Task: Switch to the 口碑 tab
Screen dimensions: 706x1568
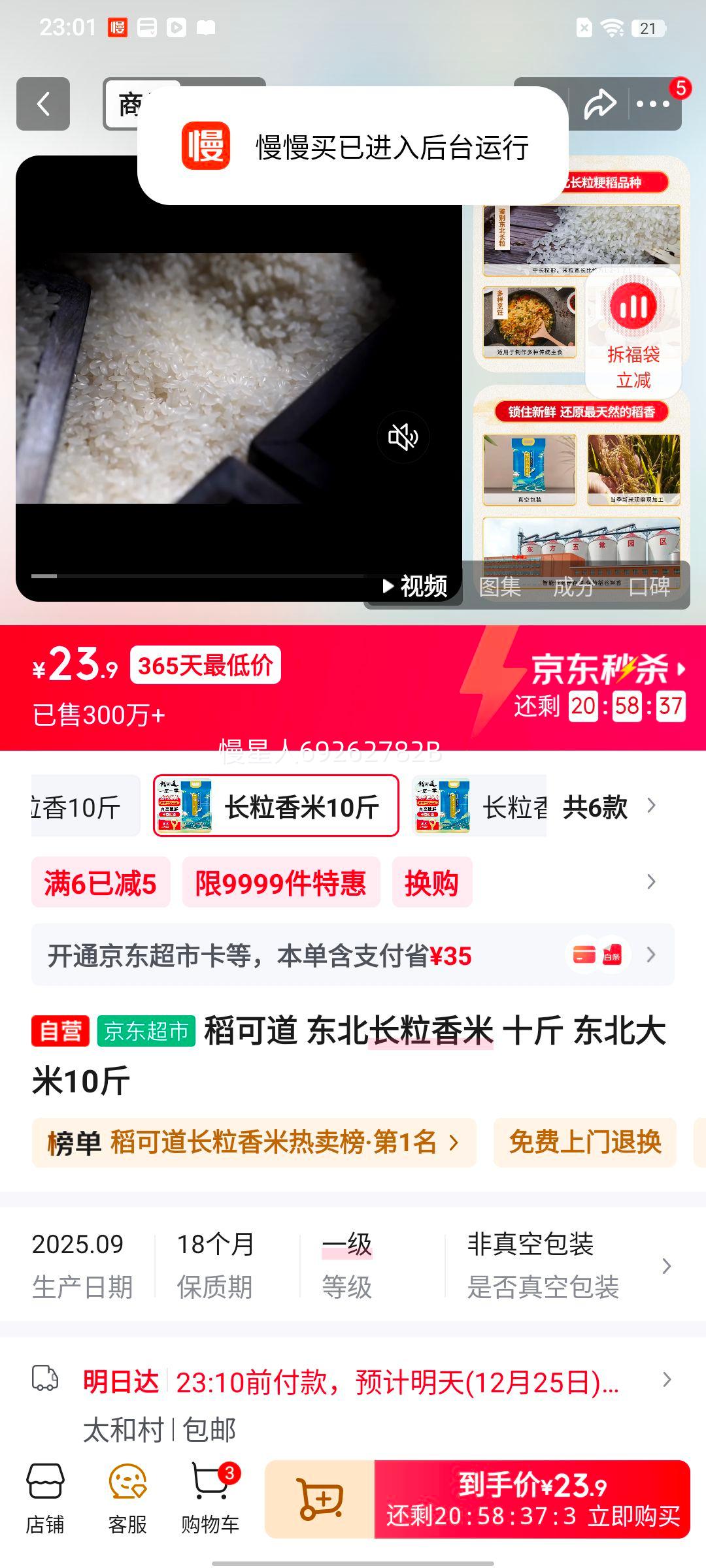Action: [650, 587]
